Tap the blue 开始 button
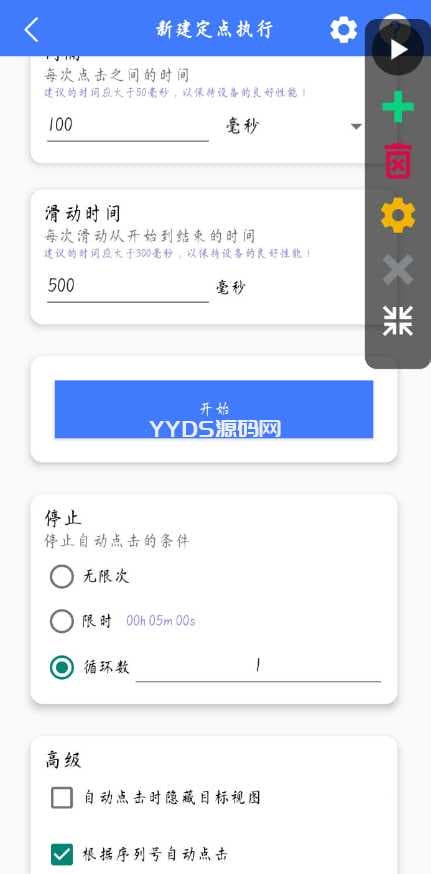431x874 pixels. [x=214, y=409]
